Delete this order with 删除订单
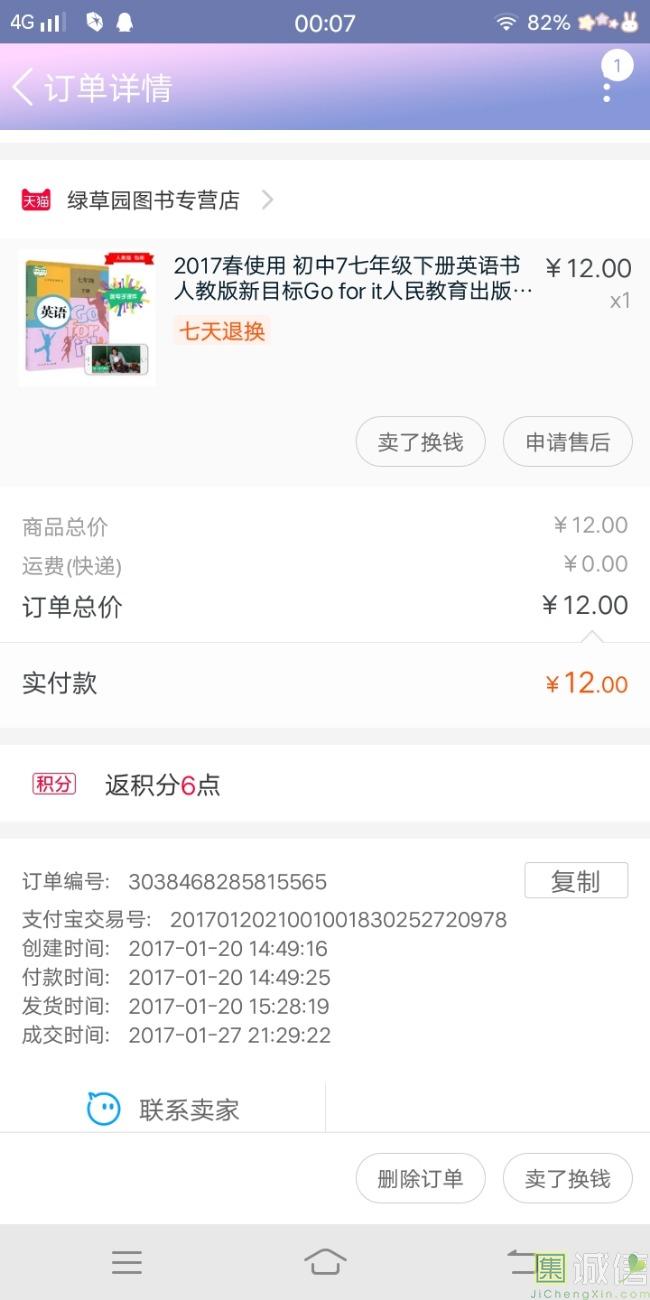The height and width of the screenshot is (1300, 650). coord(420,1178)
